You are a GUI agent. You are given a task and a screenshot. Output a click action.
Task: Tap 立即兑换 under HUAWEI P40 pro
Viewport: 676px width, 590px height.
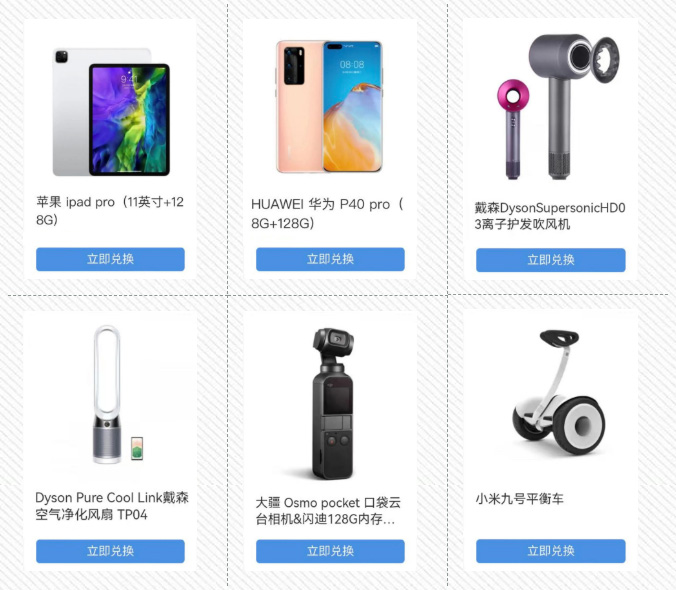tap(330, 259)
